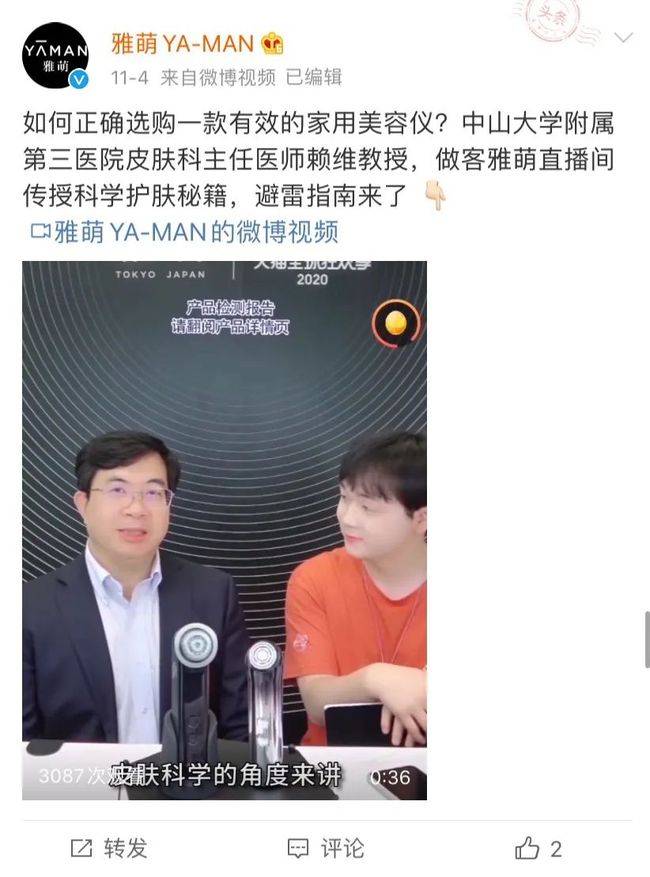Open the post's dropdown chevron menu
The height and width of the screenshot is (877, 650).
coord(623,38)
